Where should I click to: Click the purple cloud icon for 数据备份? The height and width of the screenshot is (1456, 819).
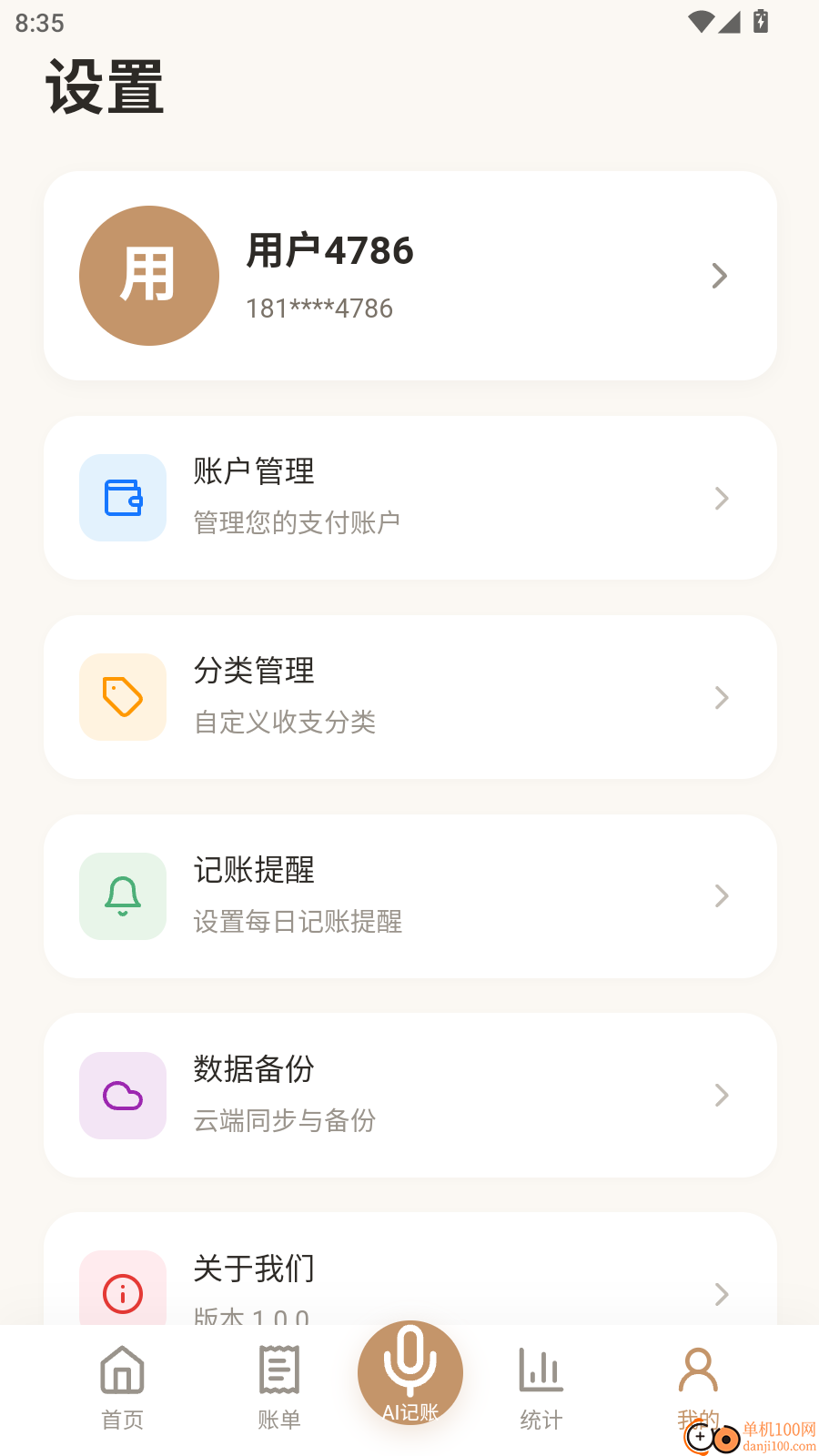[123, 1096]
